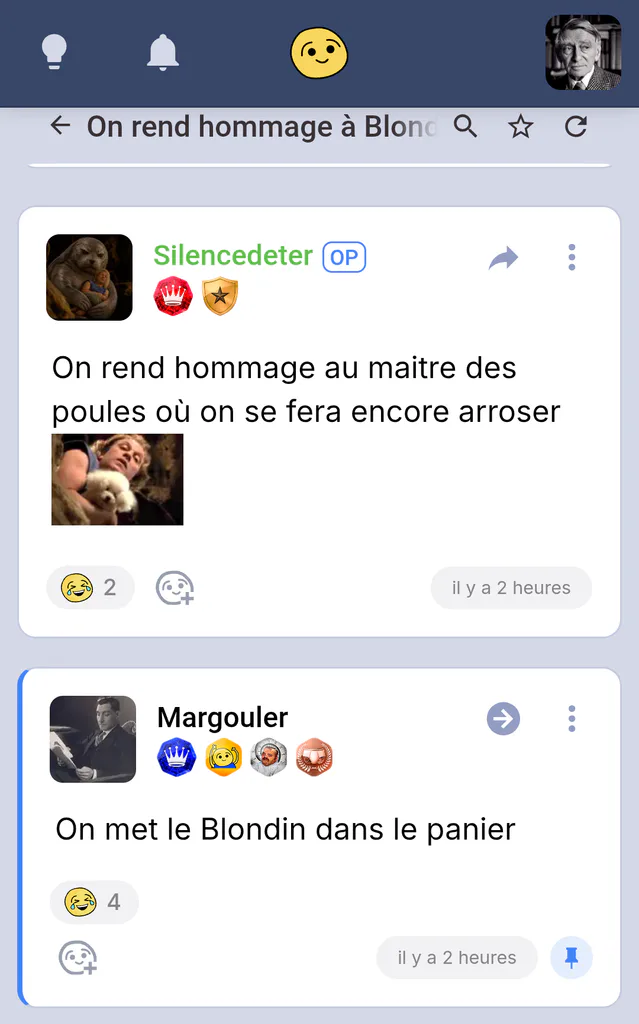This screenshot has width=639, height=1024.
Task: Tap the laughing reaction with count 2
Action: tap(90, 588)
